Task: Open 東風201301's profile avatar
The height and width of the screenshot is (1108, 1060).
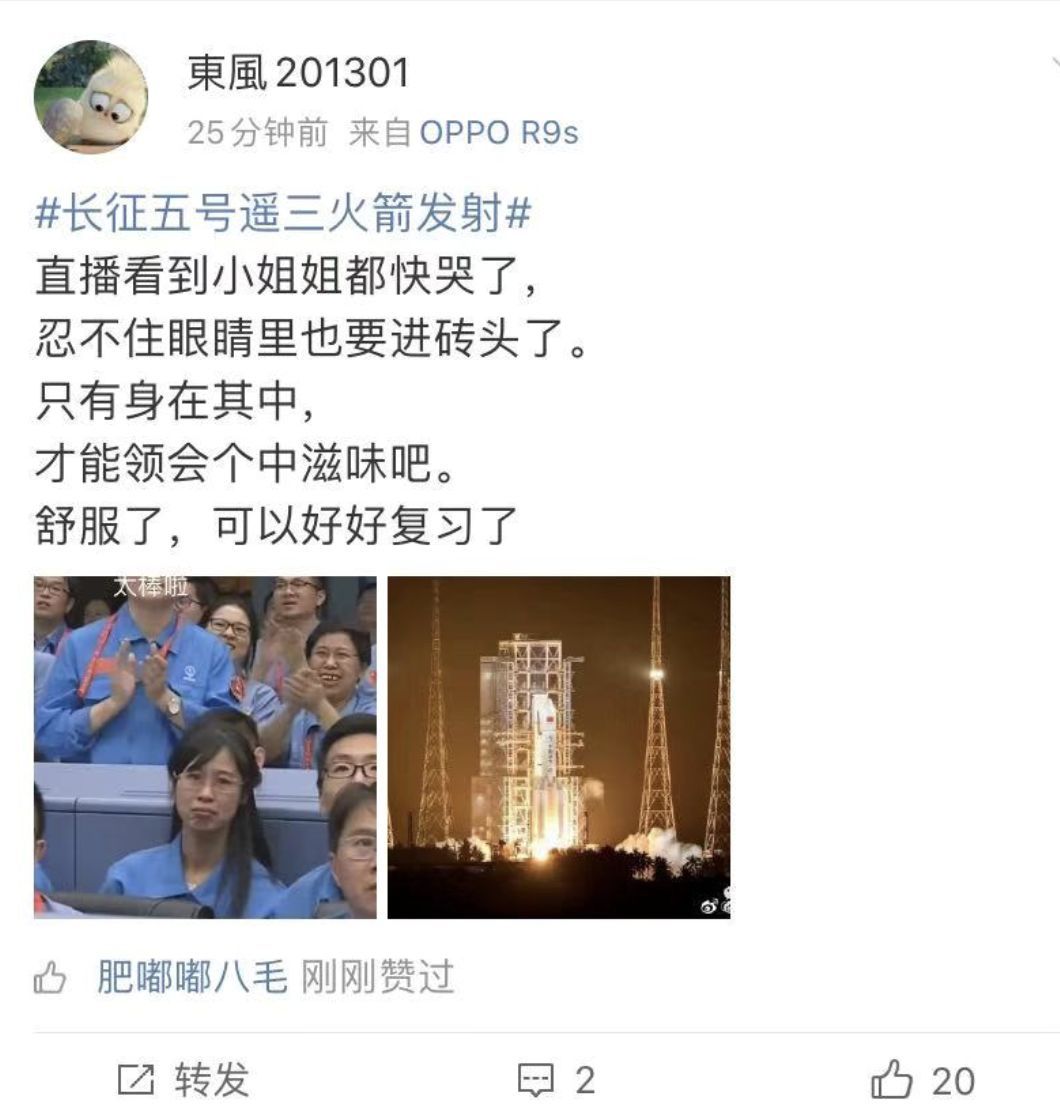Action: (x=91, y=97)
